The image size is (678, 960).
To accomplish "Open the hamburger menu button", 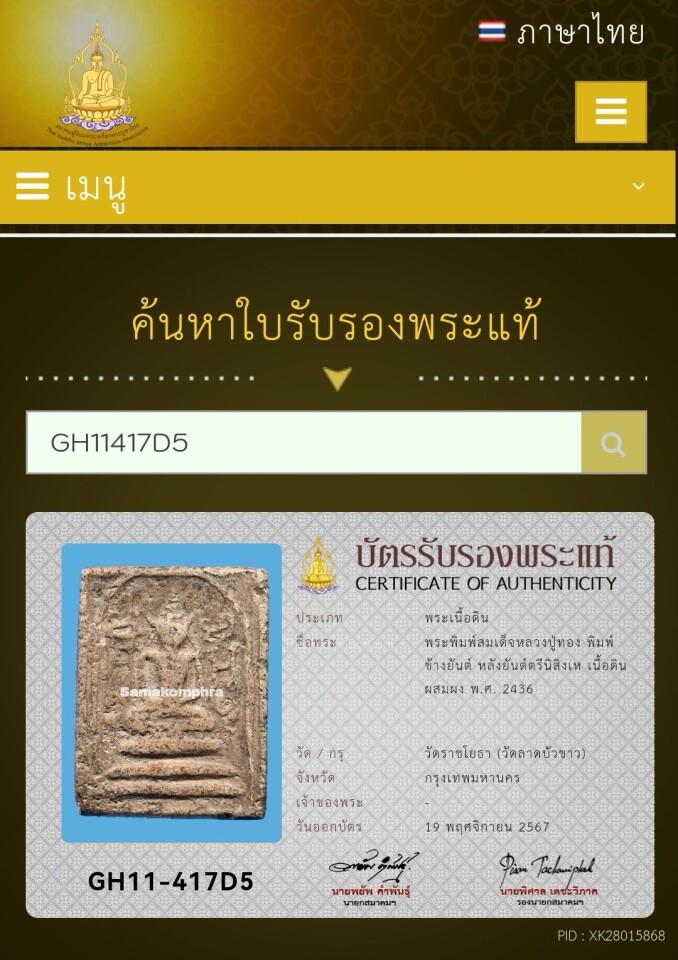I will tap(610, 111).
